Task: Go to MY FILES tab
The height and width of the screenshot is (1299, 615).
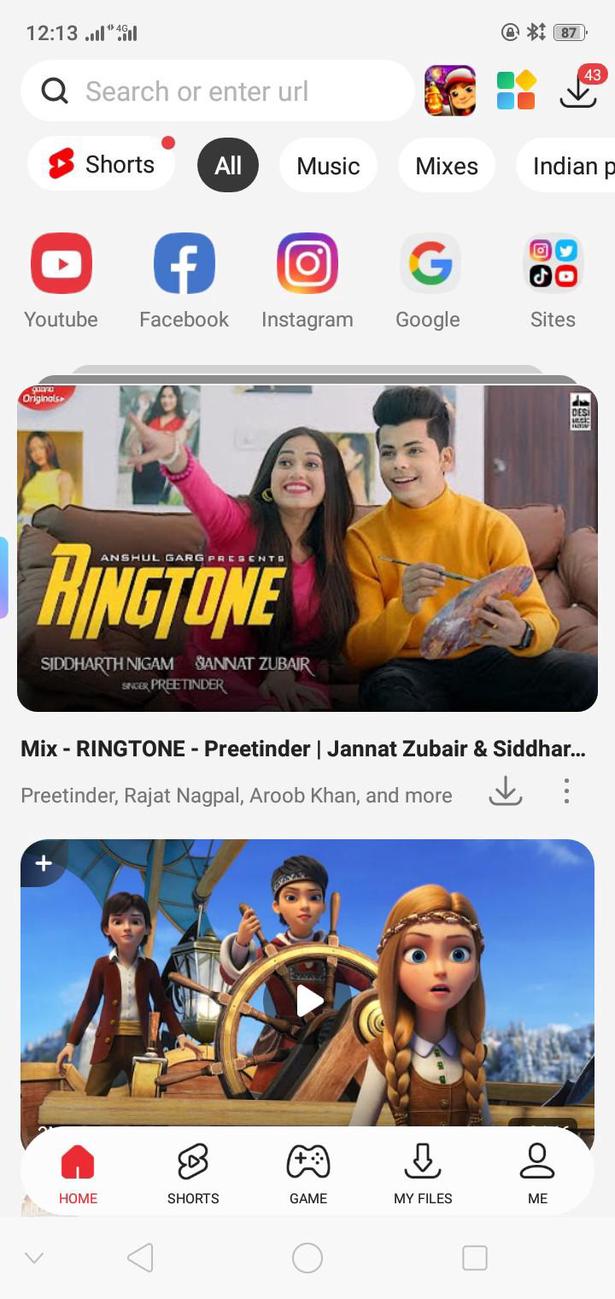Action: pos(423,1174)
